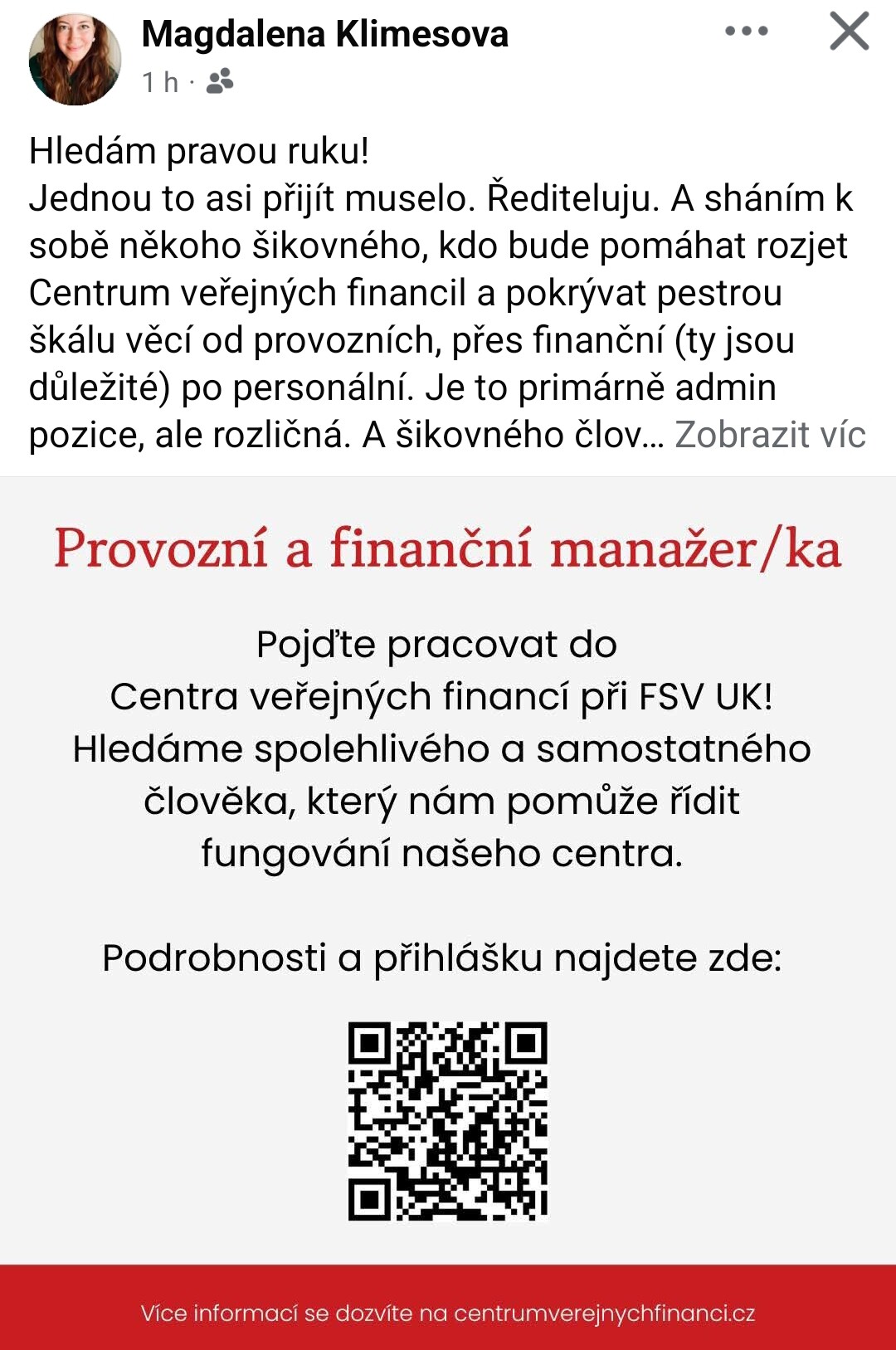Expand post text via Zobrazit víc
This screenshot has height=1350, width=896.
(x=770, y=435)
